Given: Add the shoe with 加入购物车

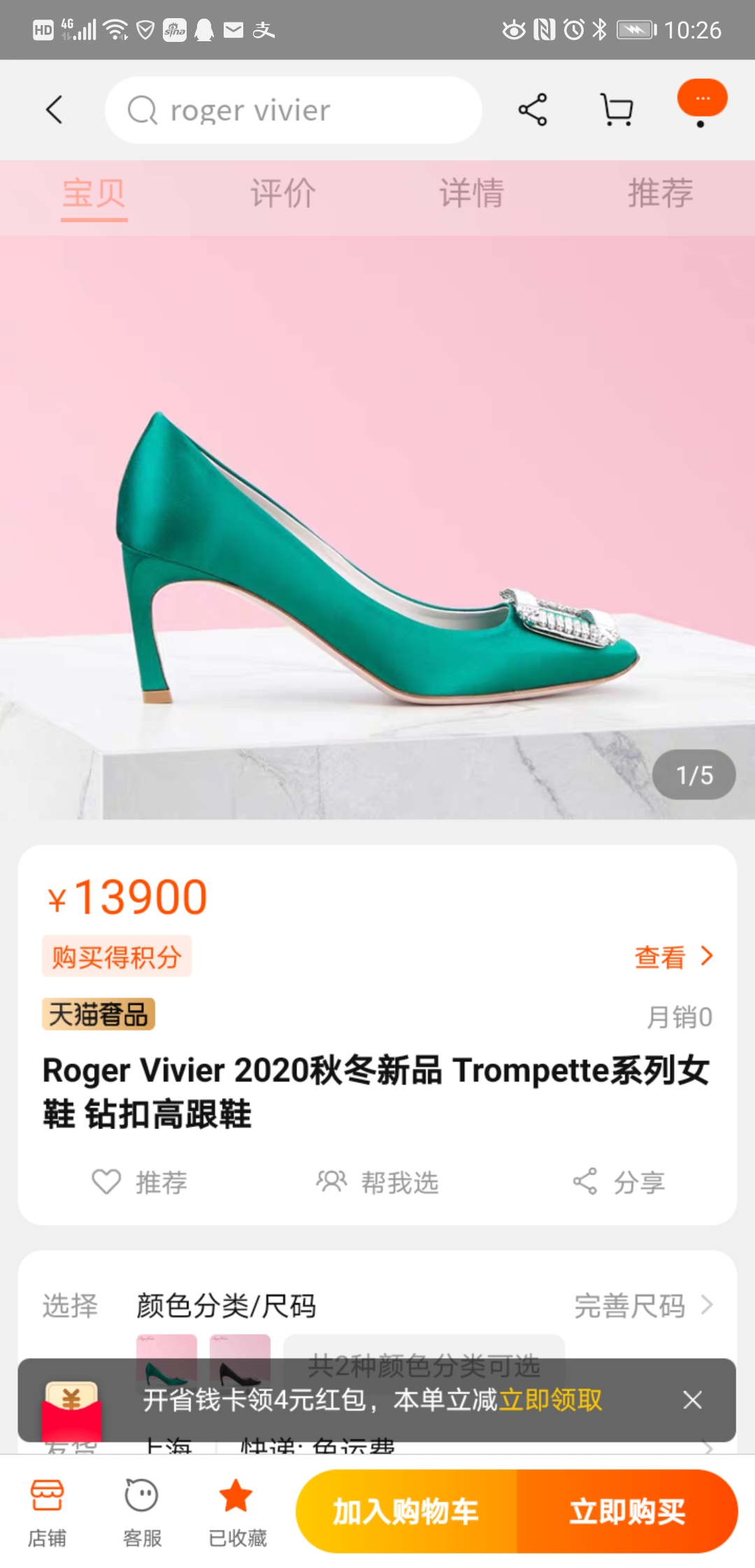Looking at the screenshot, I should coord(406,1511).
